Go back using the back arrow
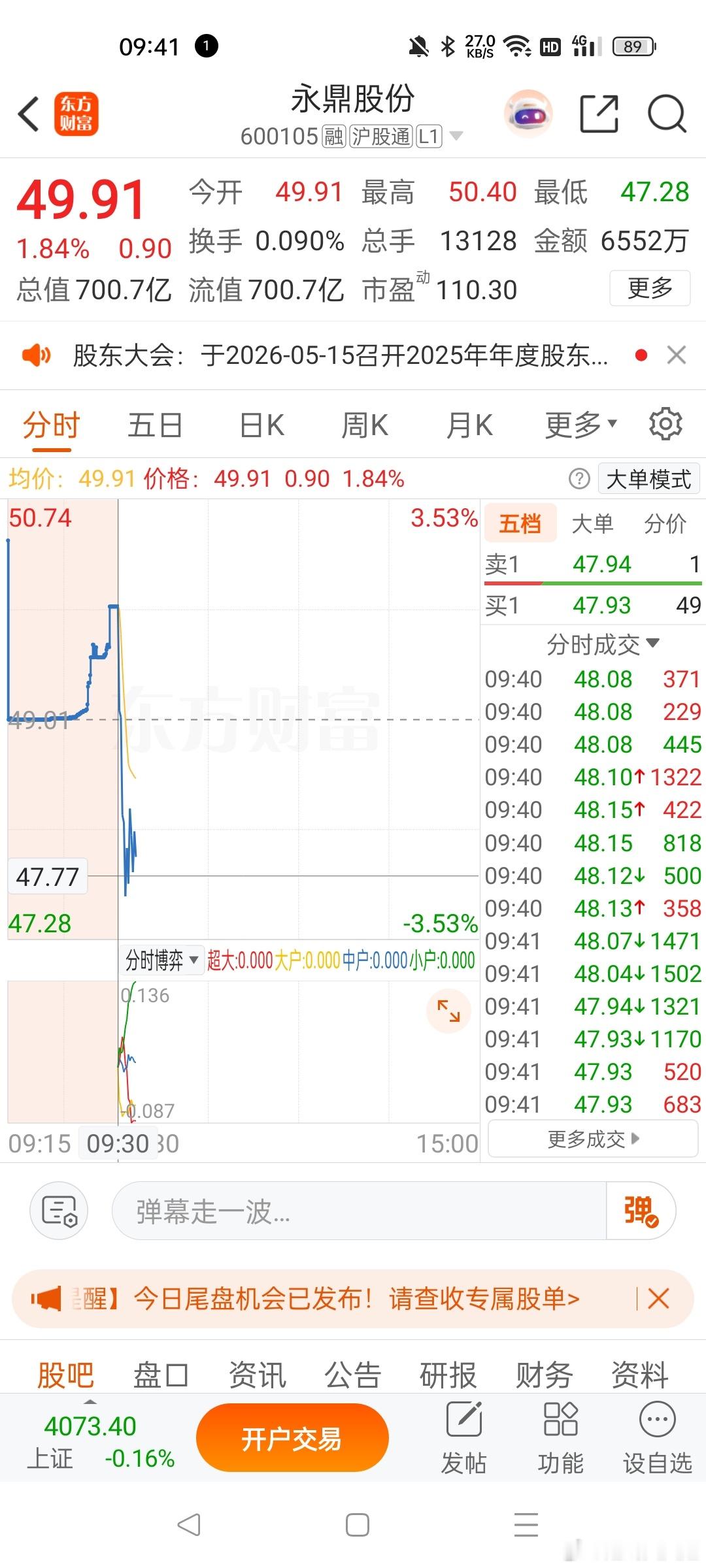The image size is (706, 1568). (27, 112)
